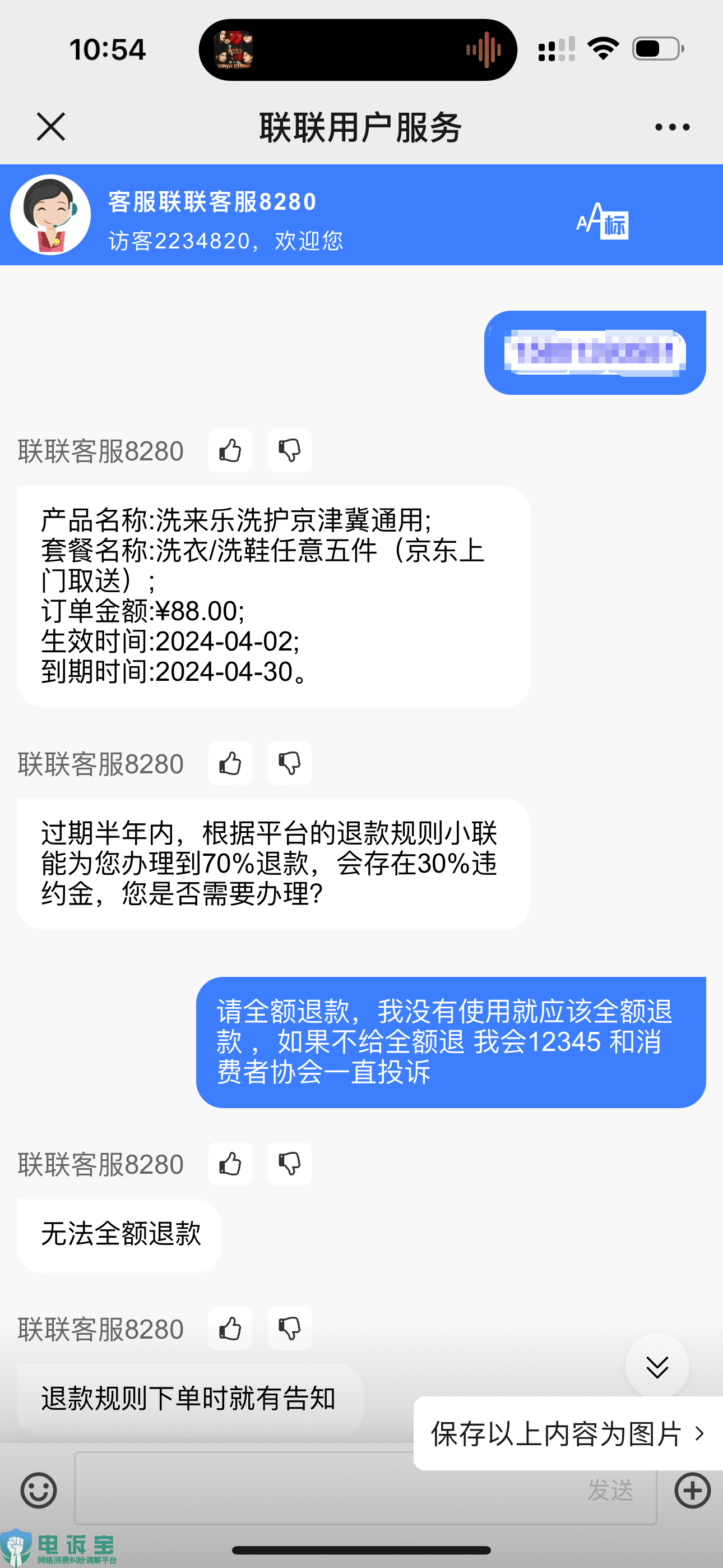Tap the 发送 send button
The image size is (723, 1568).
coord(610,1490)
